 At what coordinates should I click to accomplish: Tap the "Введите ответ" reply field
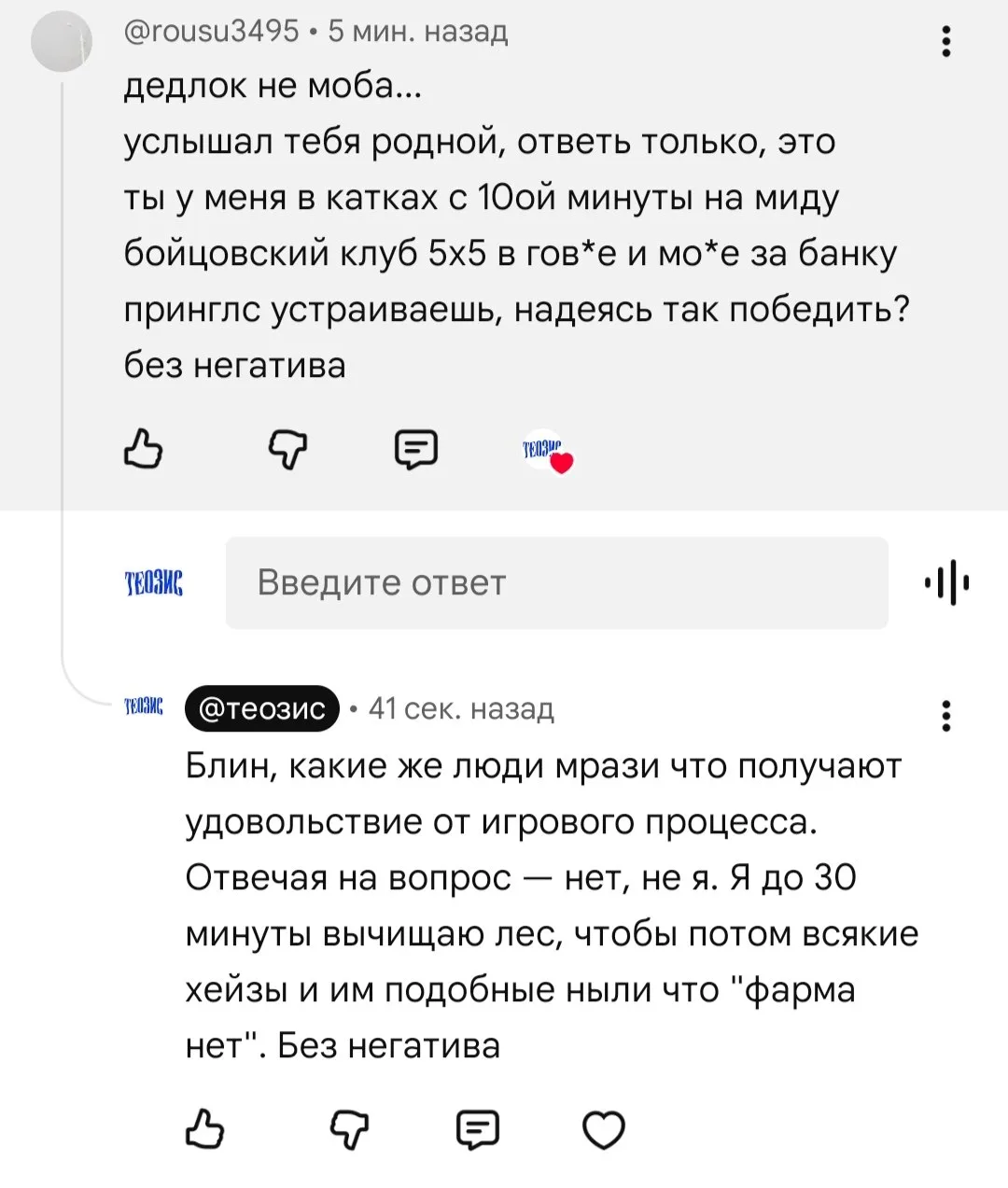click(x=556, y=582)
